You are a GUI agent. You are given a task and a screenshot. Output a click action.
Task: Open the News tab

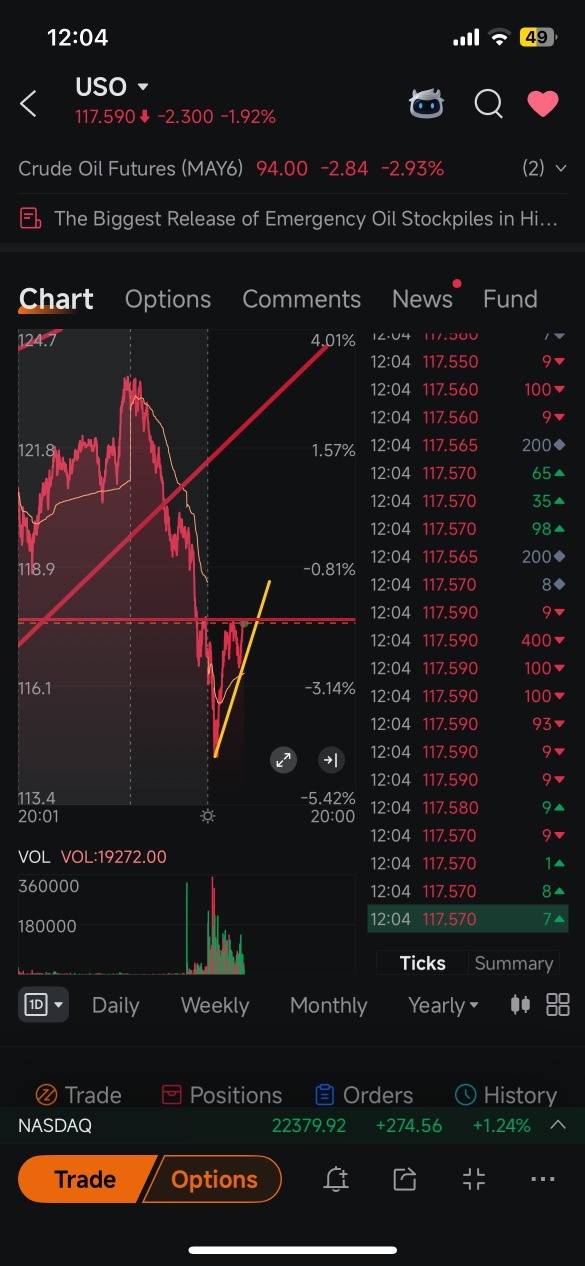click(422, 299)
